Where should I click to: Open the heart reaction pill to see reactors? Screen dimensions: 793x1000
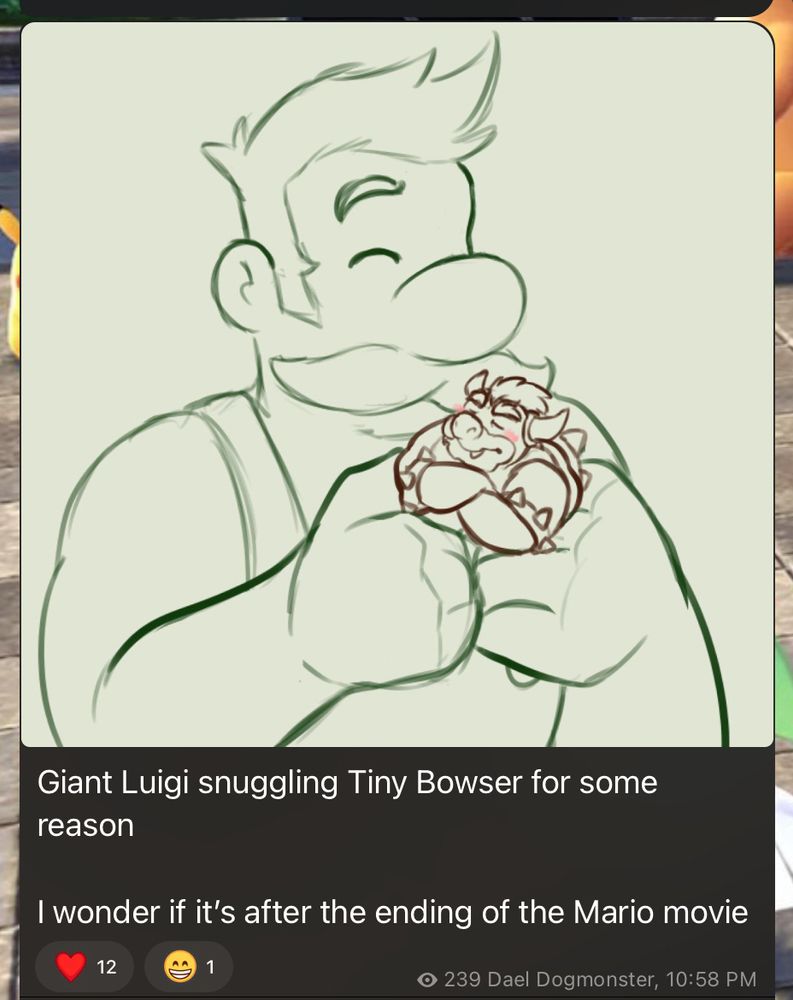coord(85,966)
